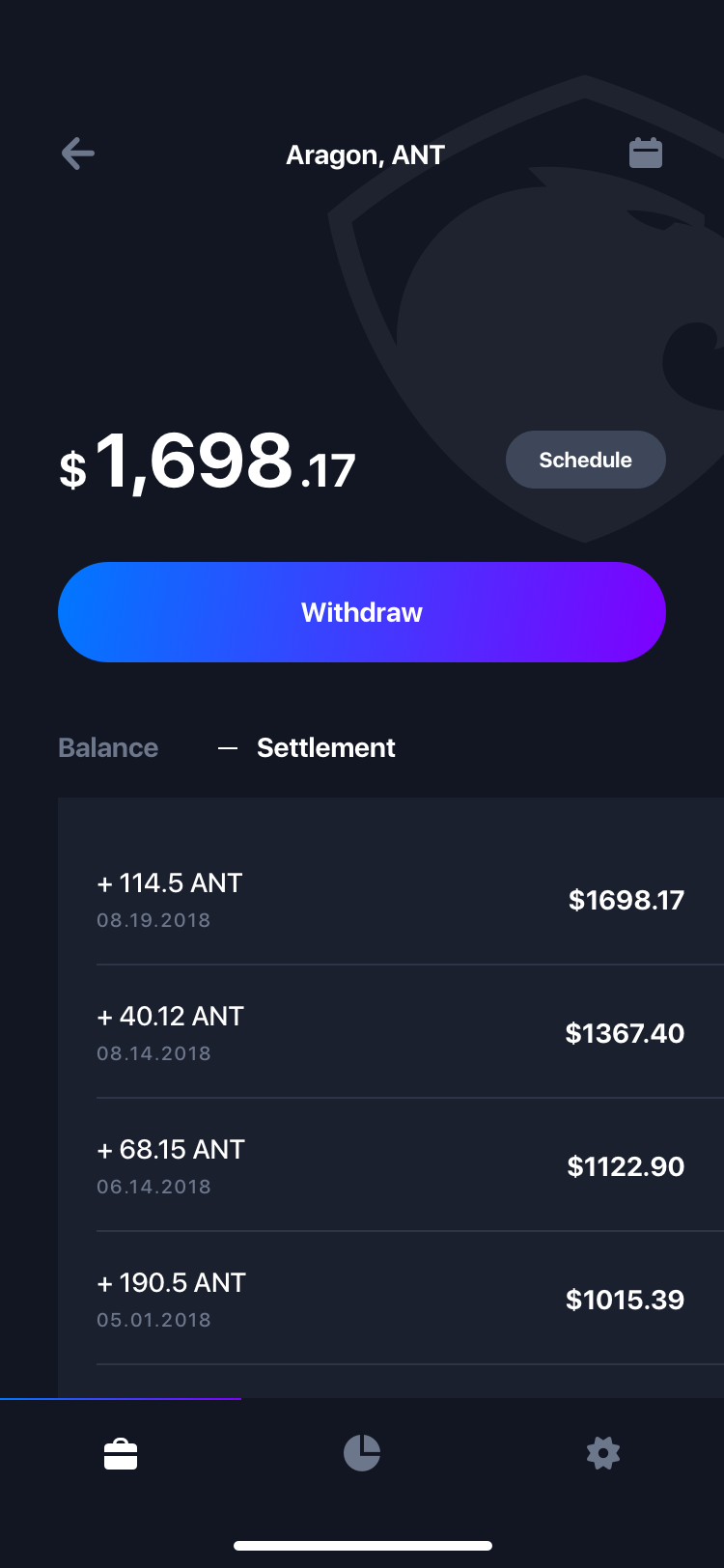Withdraw the ANT funds
Viewport: 724px width, 1568px height.
(362, 612)
